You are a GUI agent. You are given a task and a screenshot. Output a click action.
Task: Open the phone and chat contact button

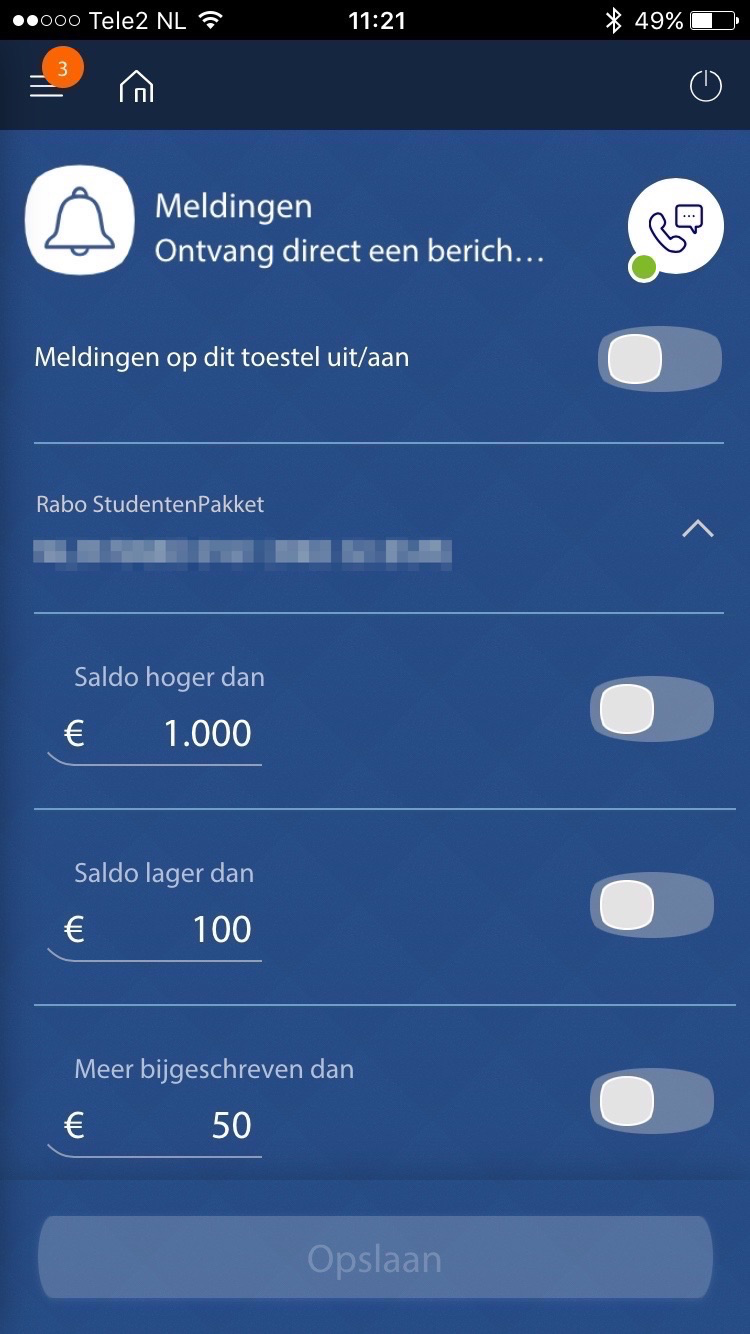click(x=676, y=227)
